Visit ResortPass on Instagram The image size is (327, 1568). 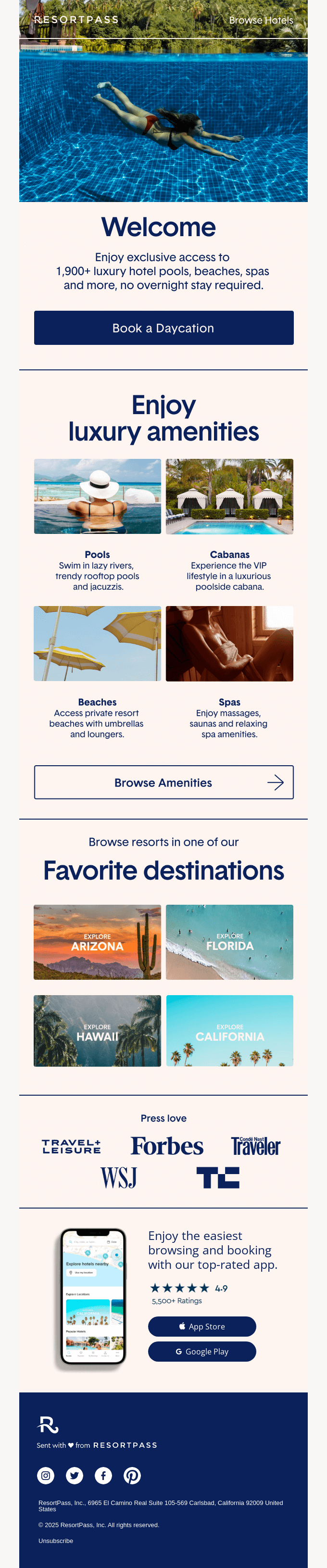tap(46, 1476)
